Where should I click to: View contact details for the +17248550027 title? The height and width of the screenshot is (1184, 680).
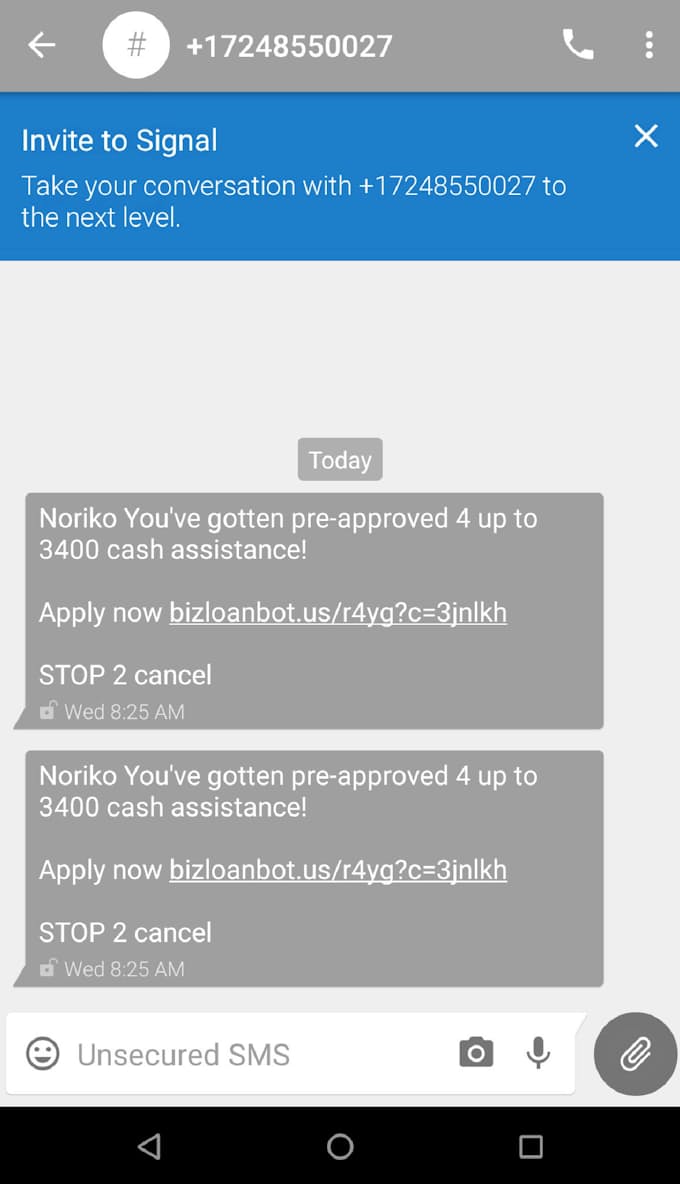(289, 46)
